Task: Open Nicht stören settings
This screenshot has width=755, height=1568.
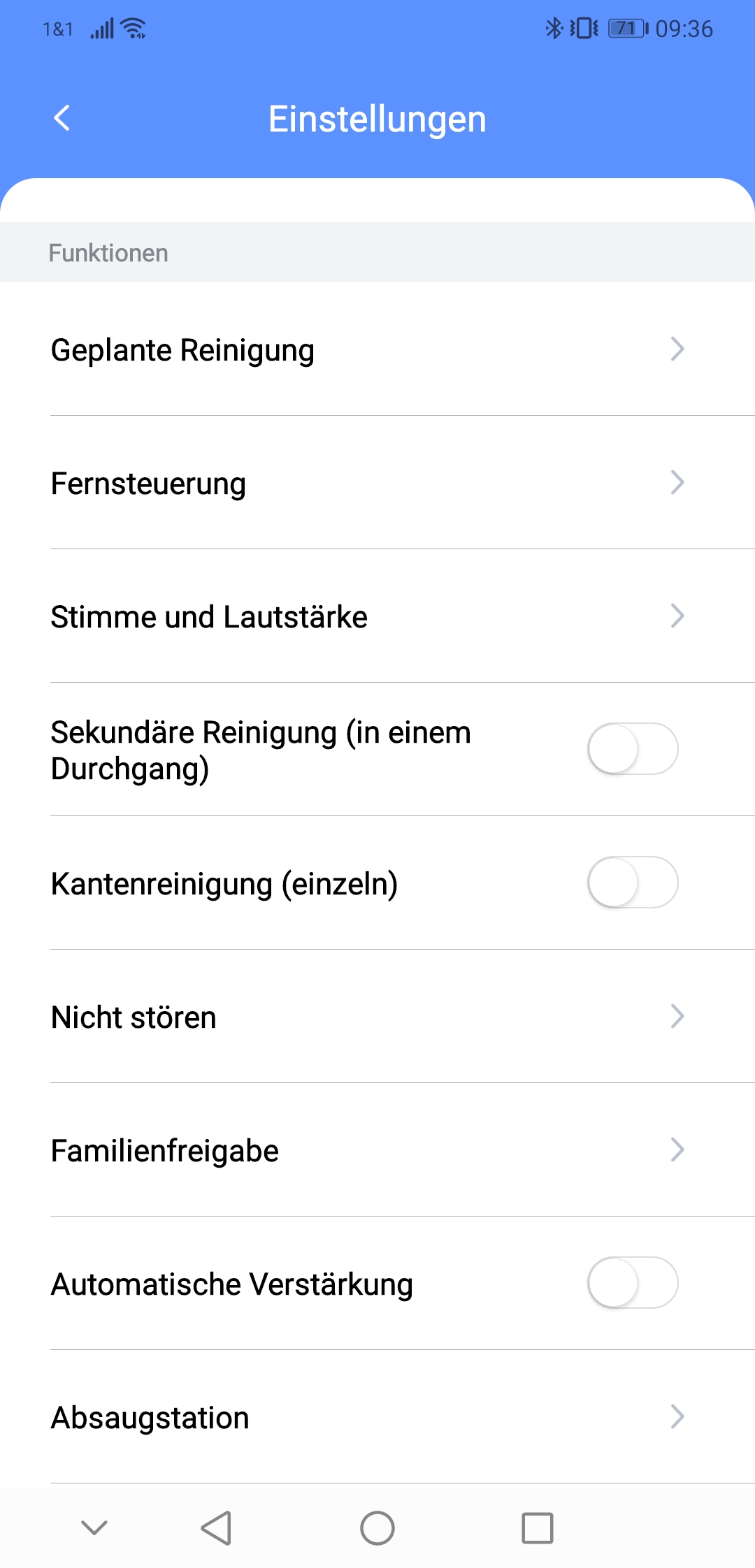Action: (x=377, y=1017)
